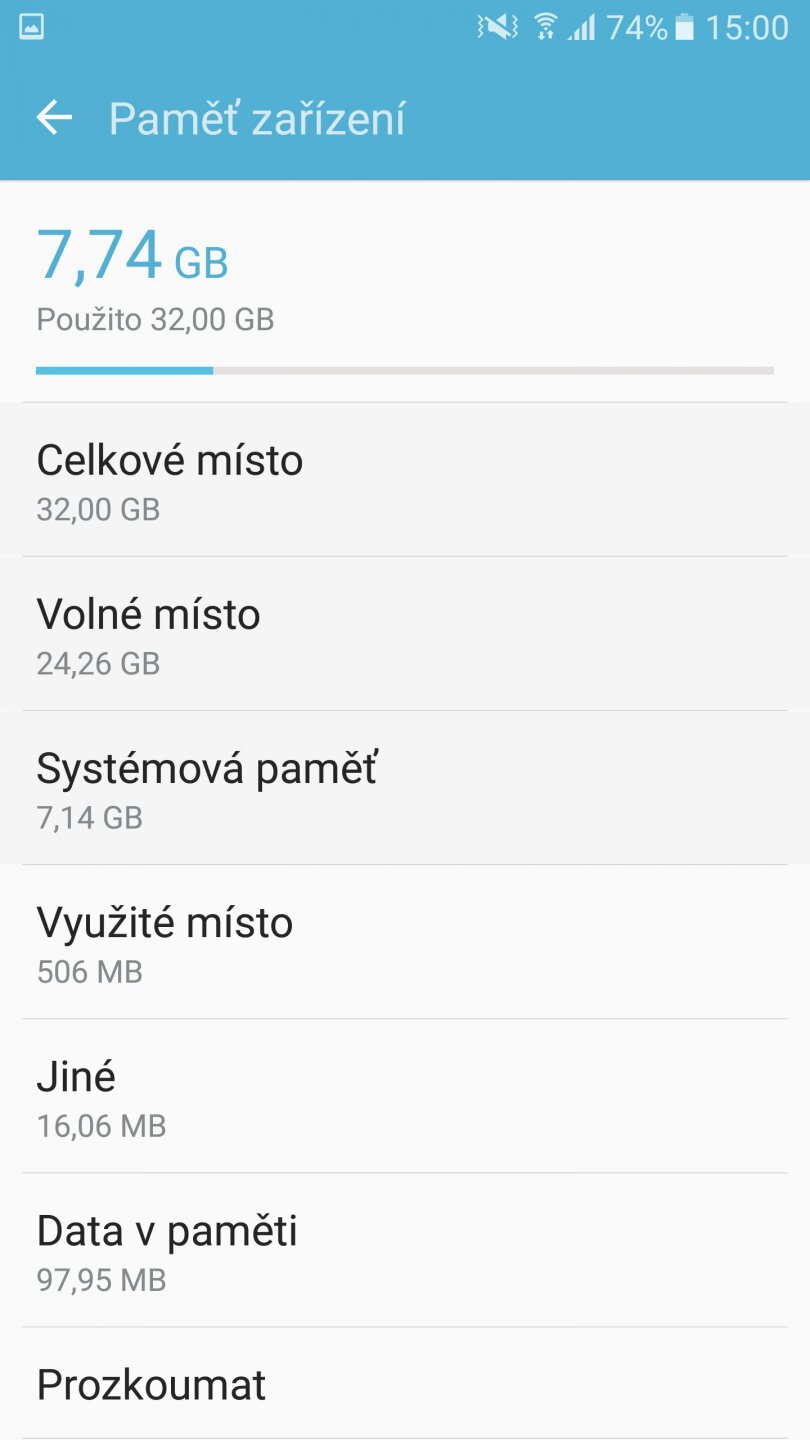Screen dimensions: 810x1440
Task: Tap Prozkoumat to browse files
Action: point(405,1385)
